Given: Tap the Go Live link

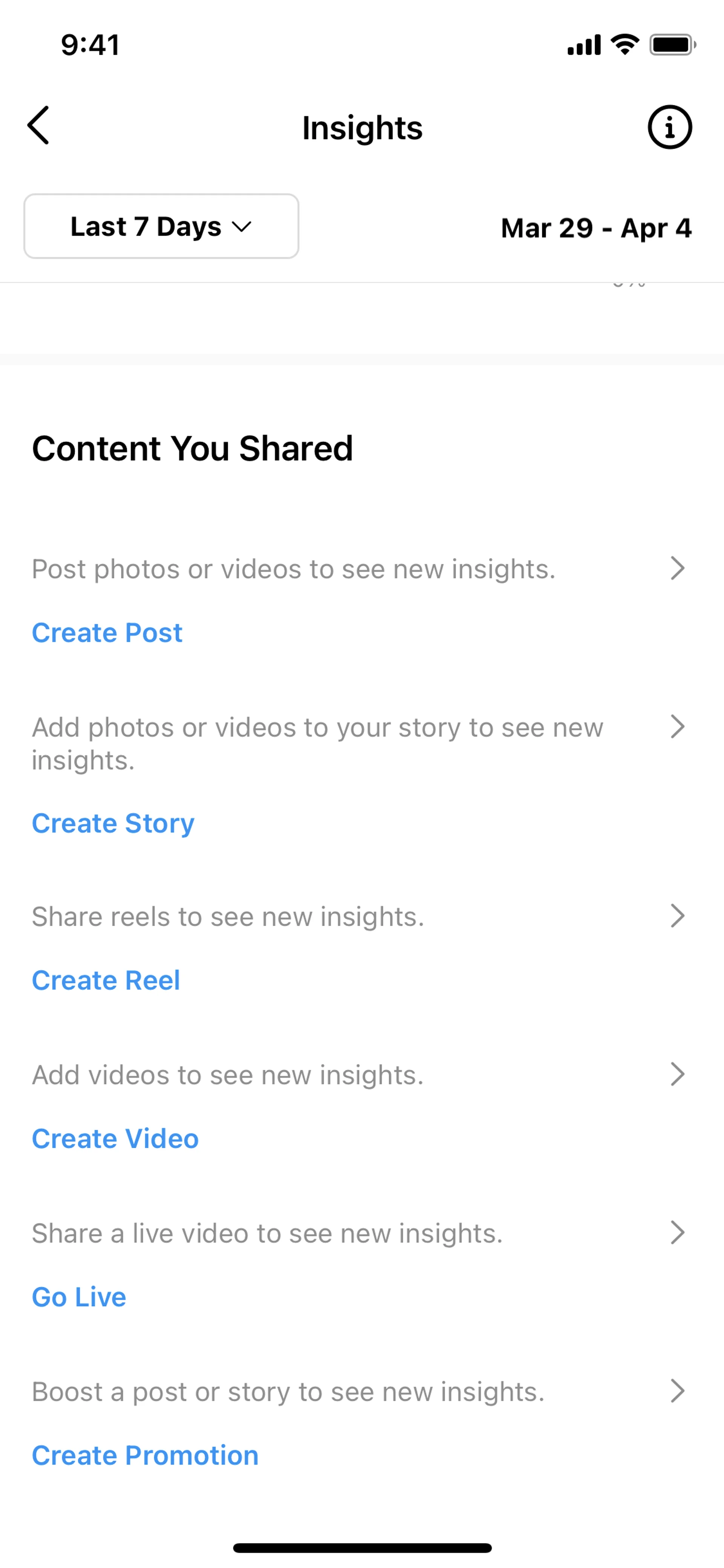Looking at the screenshot, I should click(x=79, y=1297).
